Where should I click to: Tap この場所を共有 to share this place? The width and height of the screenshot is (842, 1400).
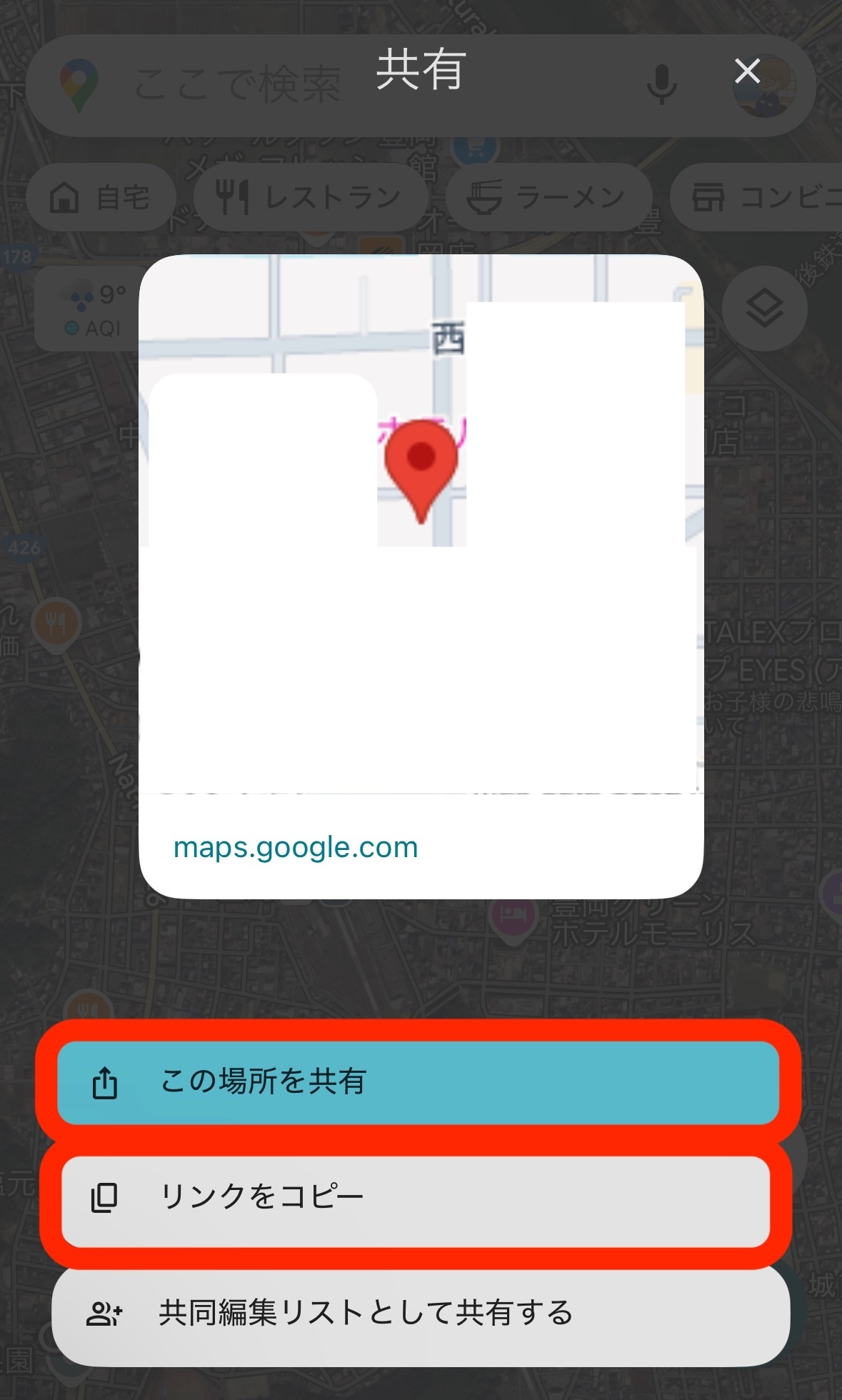[x=418, y=1082]
